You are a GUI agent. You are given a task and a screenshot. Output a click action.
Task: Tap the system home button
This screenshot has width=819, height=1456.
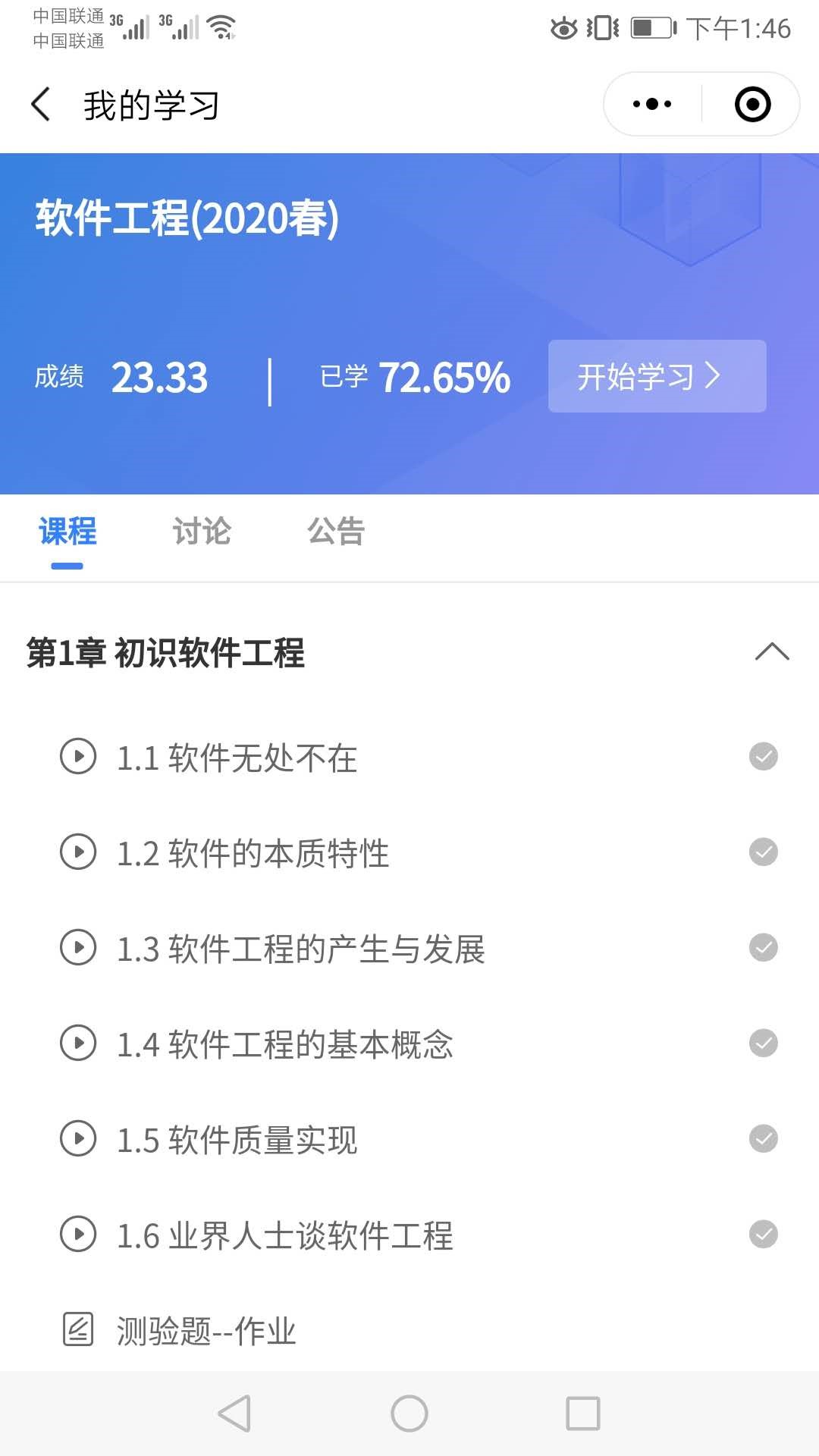tap(409, 1414)
